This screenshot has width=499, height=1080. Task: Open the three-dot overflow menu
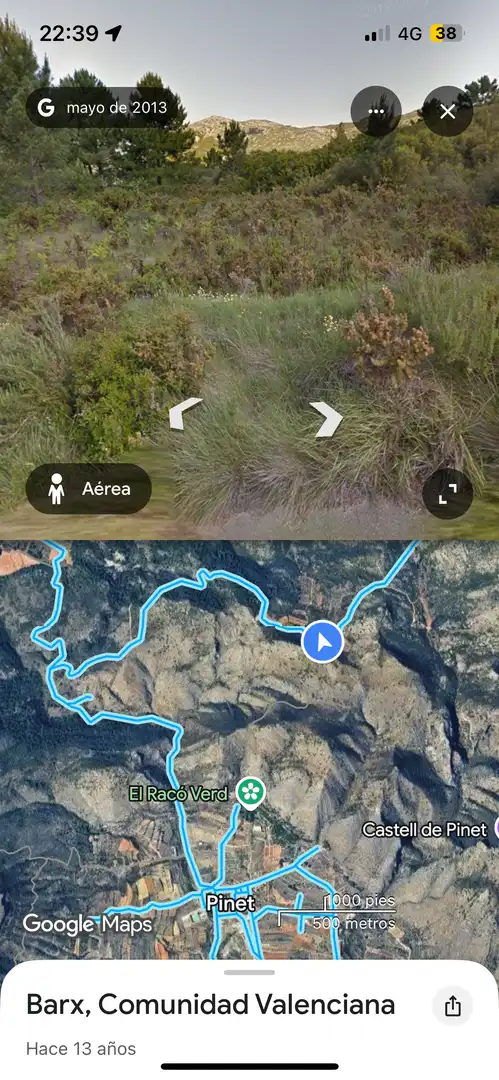pos(376,111)
